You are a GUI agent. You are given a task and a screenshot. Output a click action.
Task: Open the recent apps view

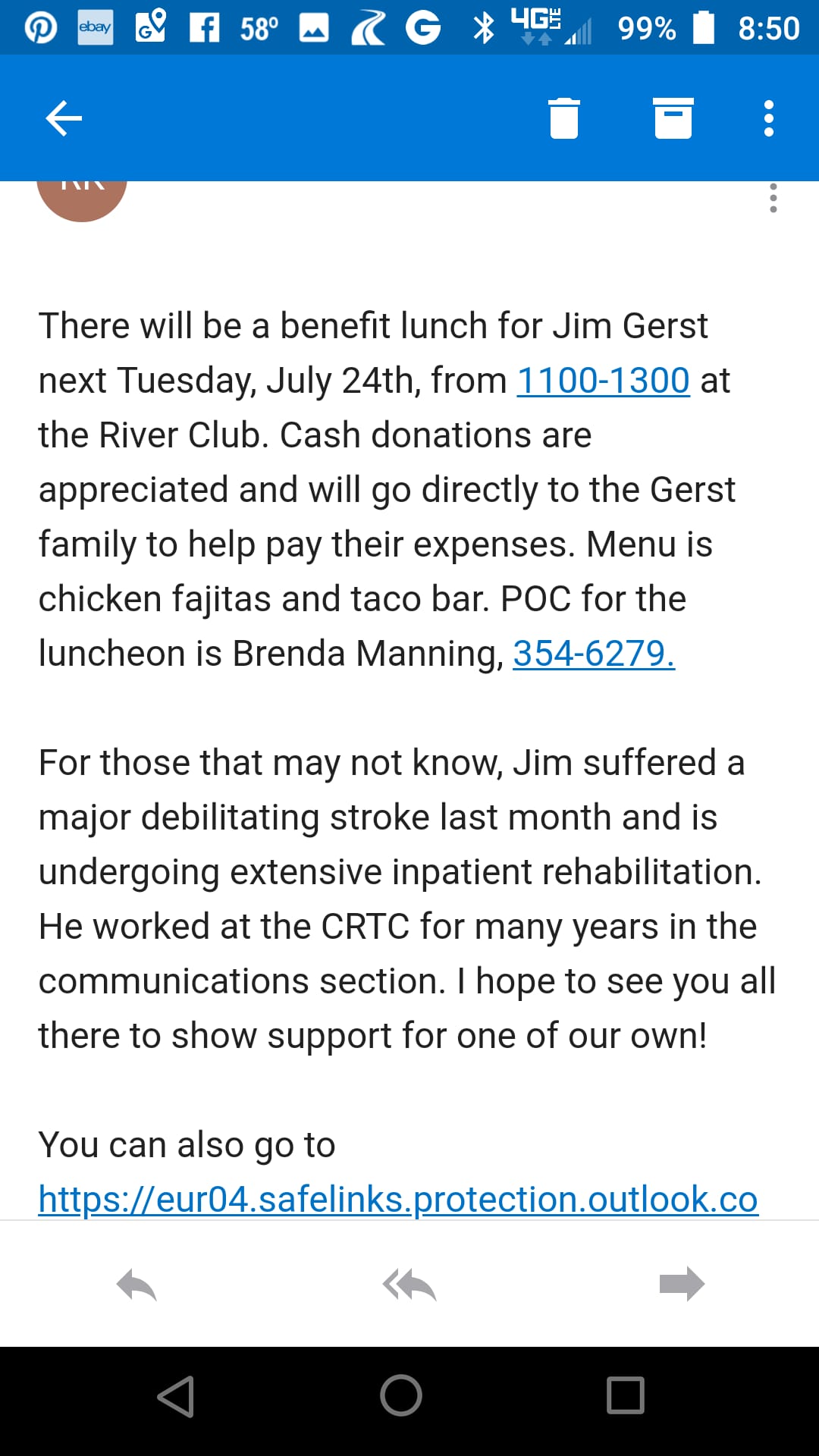click(626, 1395)
